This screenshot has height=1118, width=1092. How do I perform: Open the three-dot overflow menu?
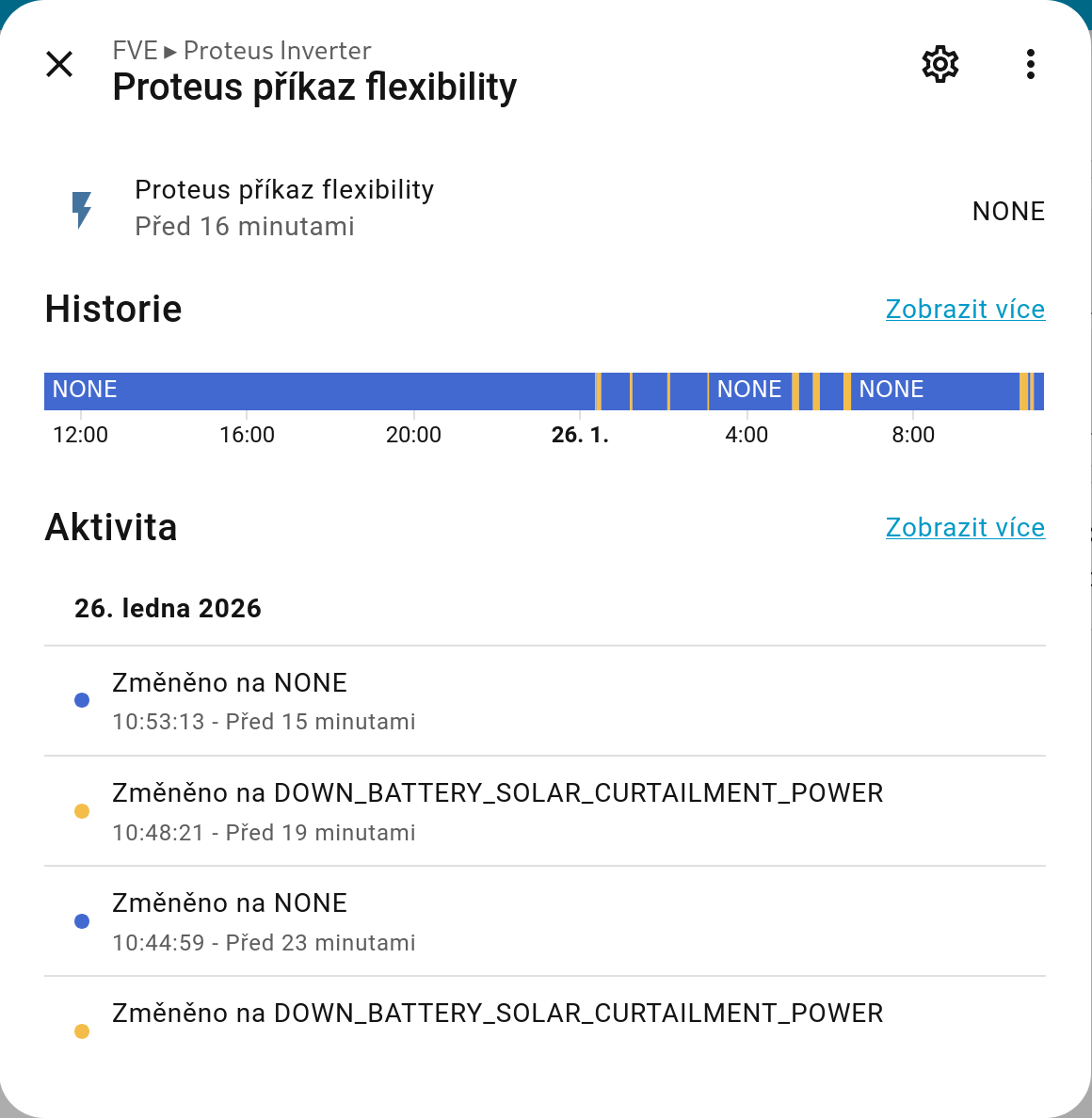(1031, 65)
